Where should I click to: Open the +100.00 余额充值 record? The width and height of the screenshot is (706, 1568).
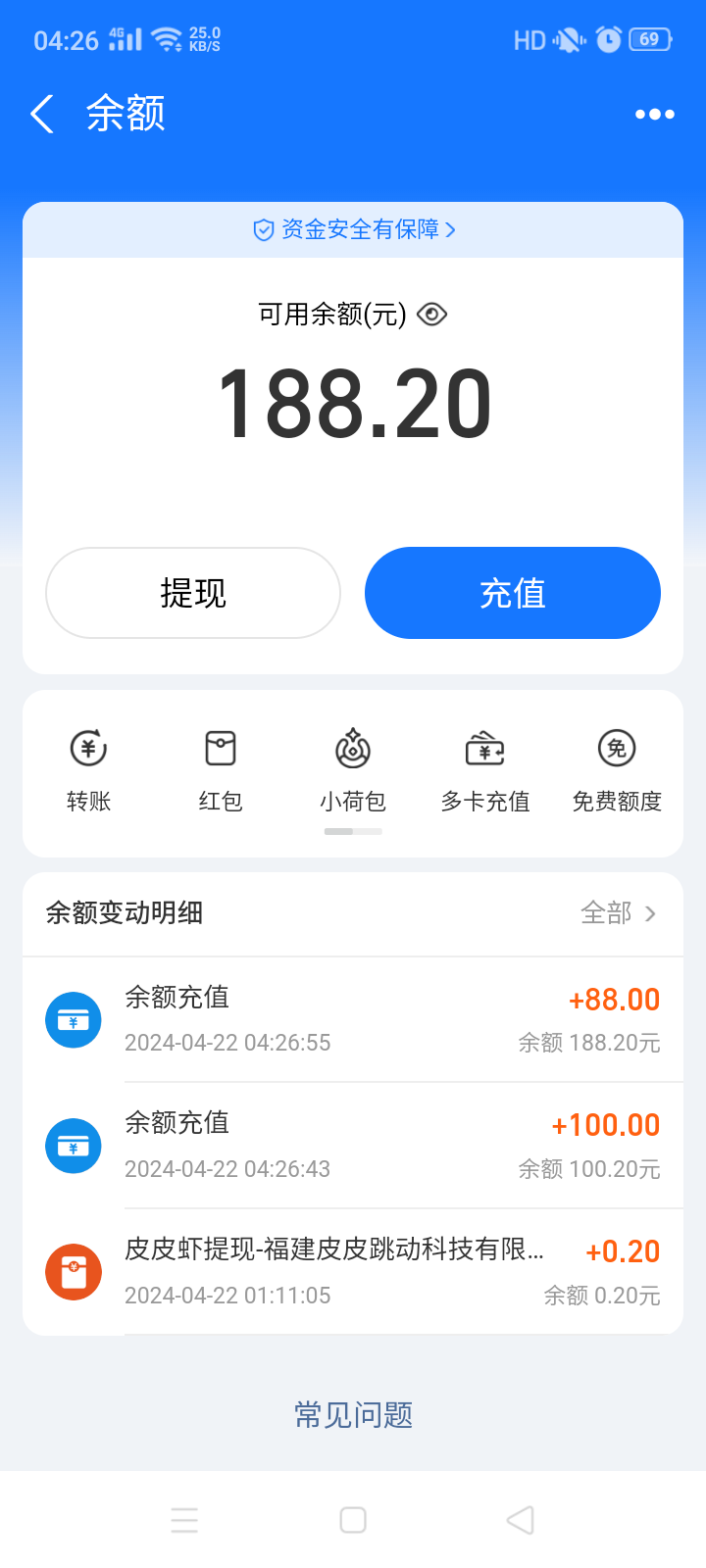click(x=353, y=1145)
